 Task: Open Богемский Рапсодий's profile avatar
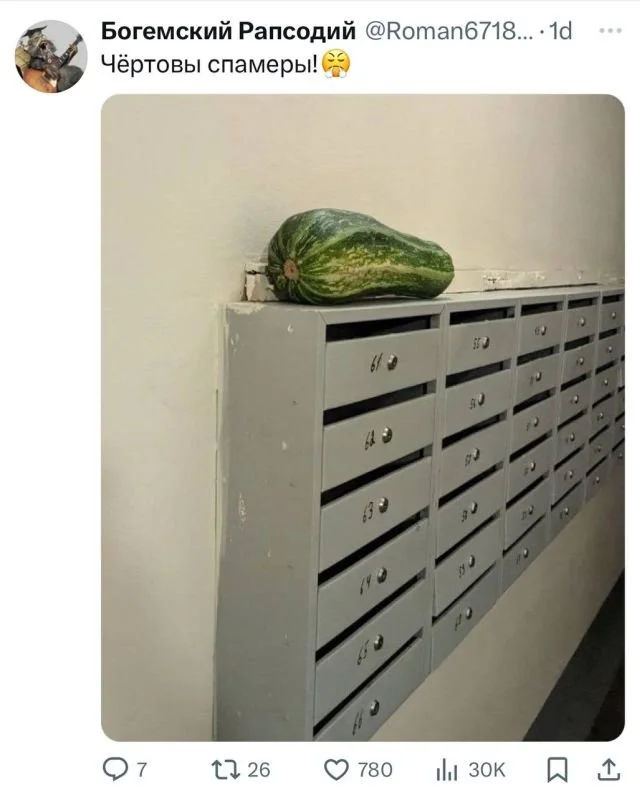(50, 56)
